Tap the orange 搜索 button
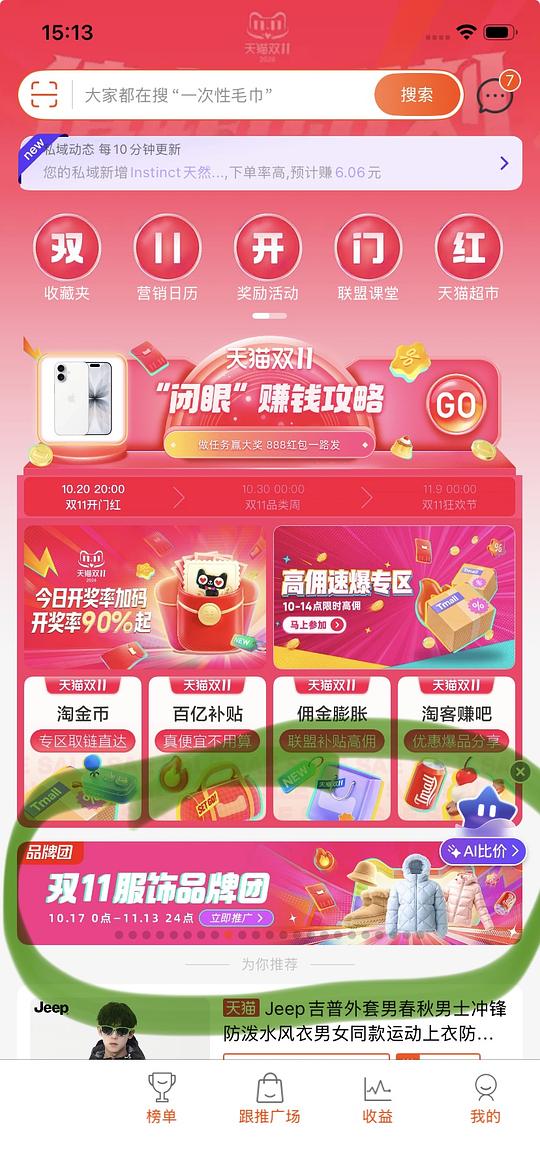 click(x=417, y=95)
